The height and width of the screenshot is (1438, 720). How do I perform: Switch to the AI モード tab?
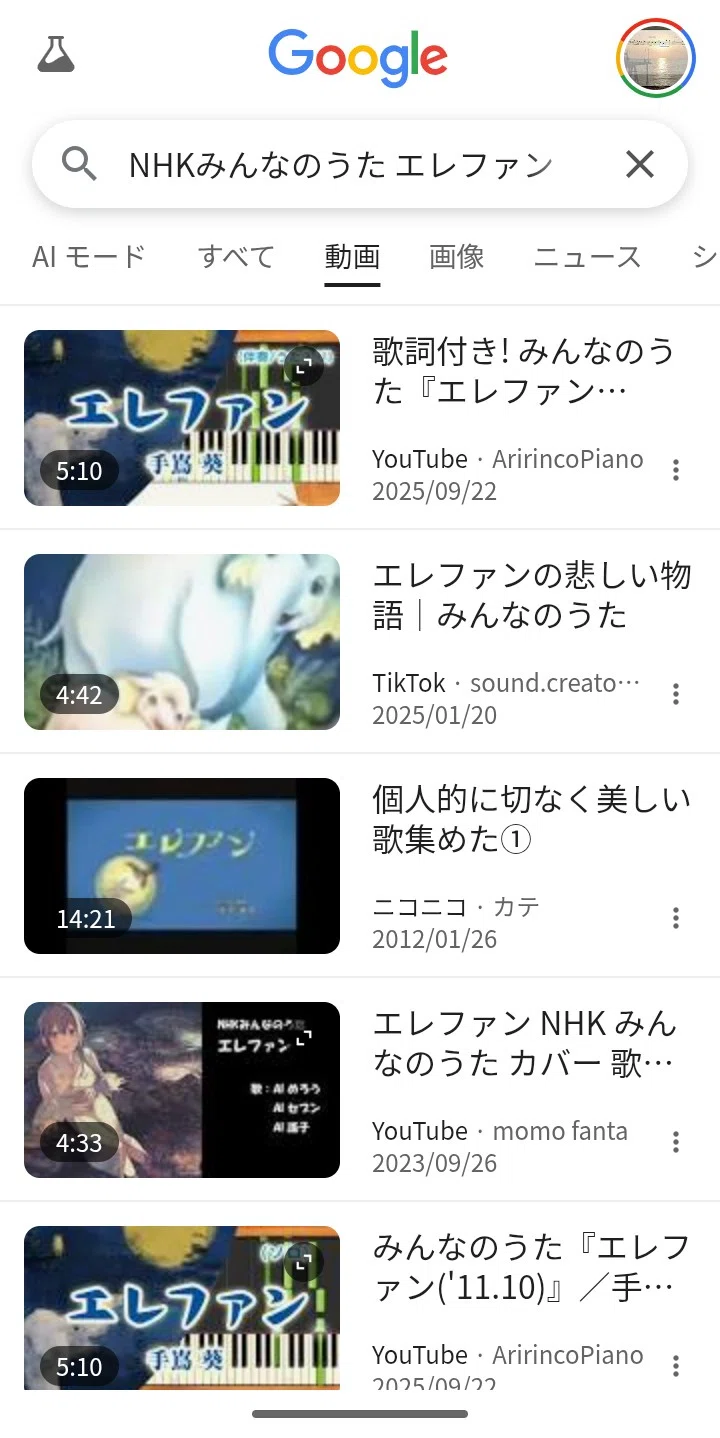point(89,257)
